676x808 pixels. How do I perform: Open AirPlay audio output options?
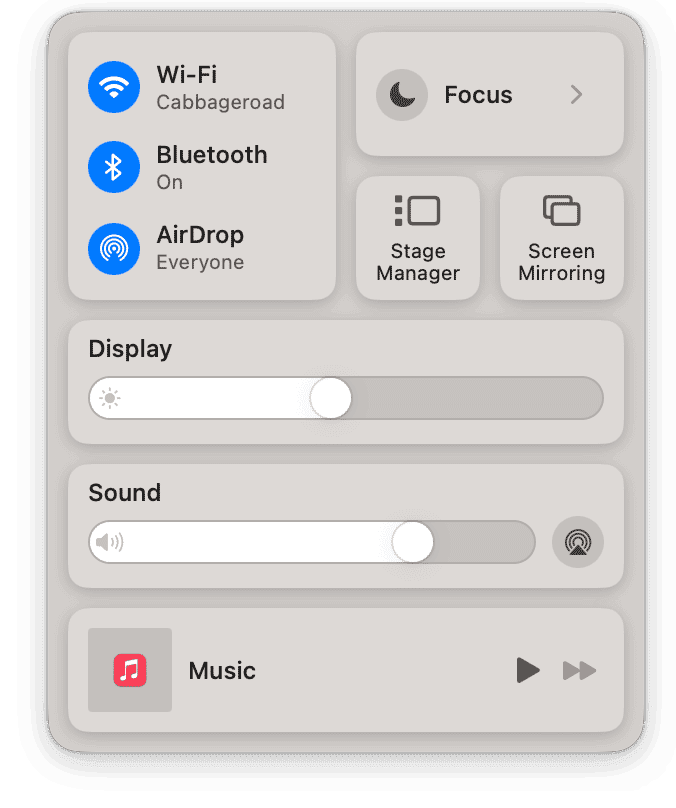coord(578,542)
